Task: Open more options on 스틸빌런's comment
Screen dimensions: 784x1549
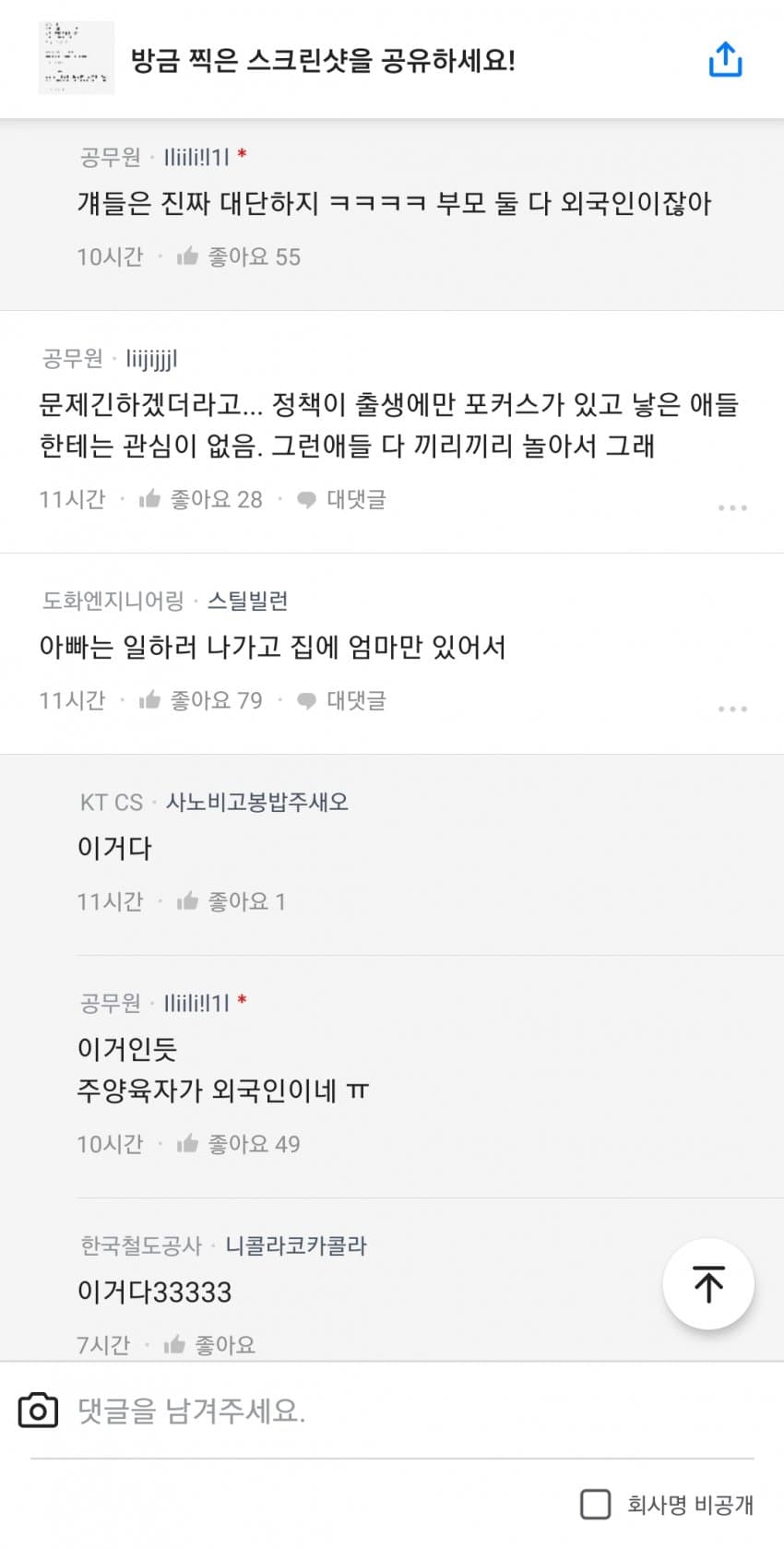Action: click(x=731, y=709)
